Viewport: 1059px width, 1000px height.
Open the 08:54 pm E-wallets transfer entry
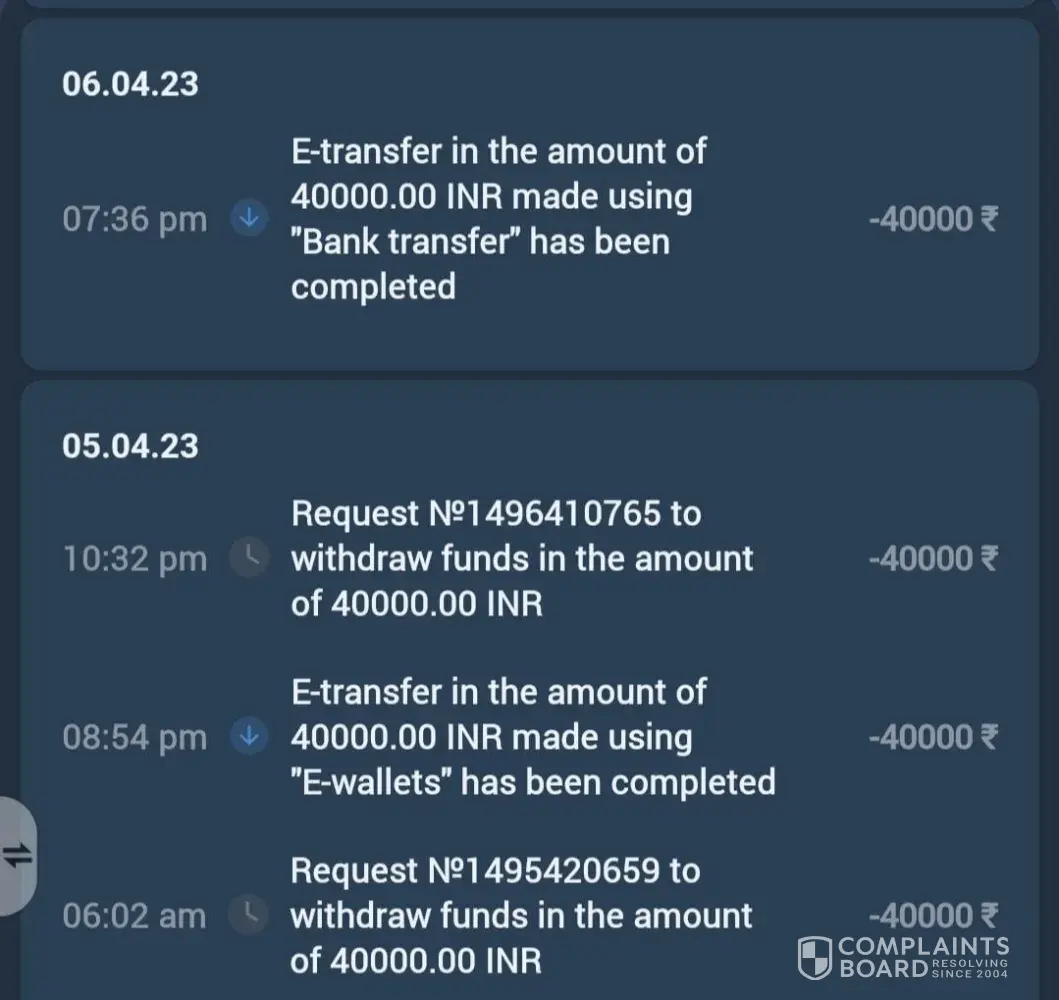pos(531,737)
